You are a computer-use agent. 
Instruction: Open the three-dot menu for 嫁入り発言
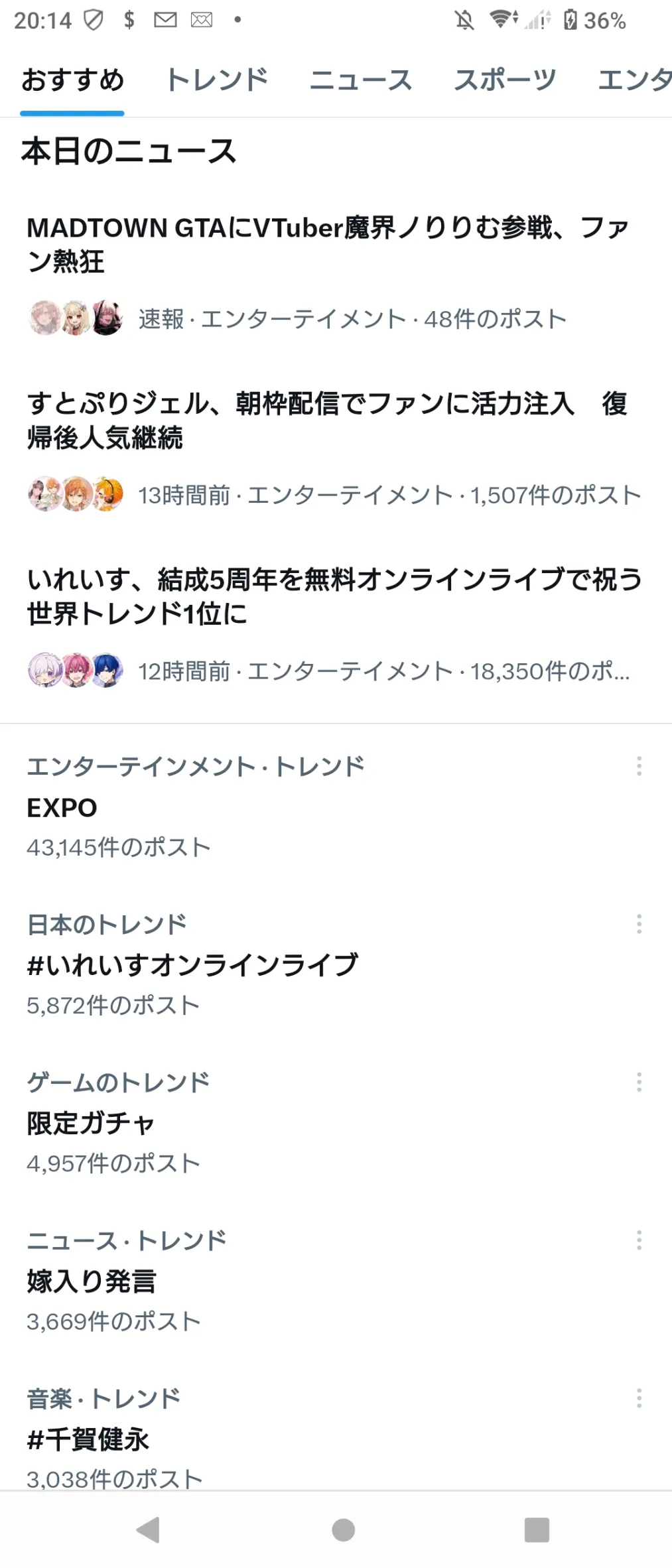point(639,1240)
